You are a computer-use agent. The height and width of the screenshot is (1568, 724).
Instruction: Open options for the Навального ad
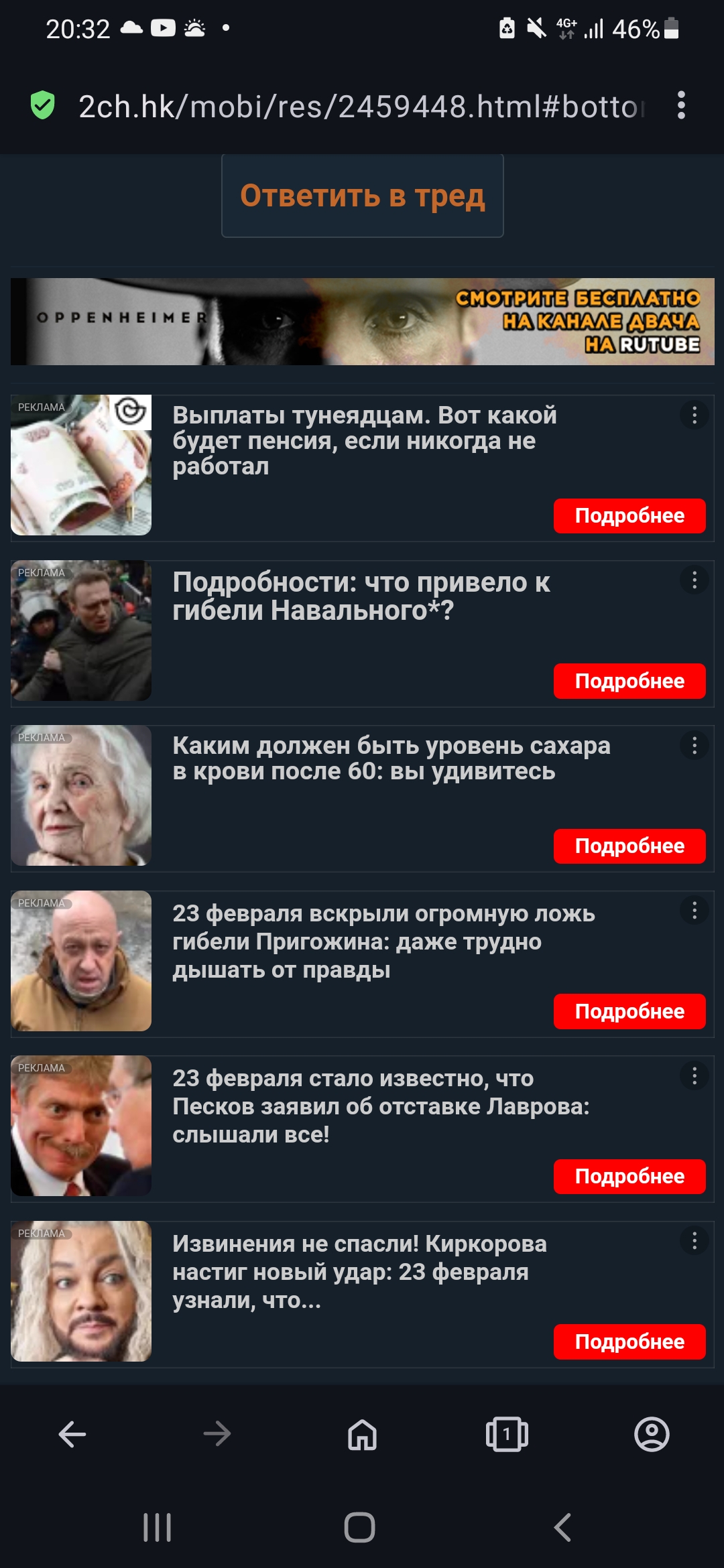point(695,580)
